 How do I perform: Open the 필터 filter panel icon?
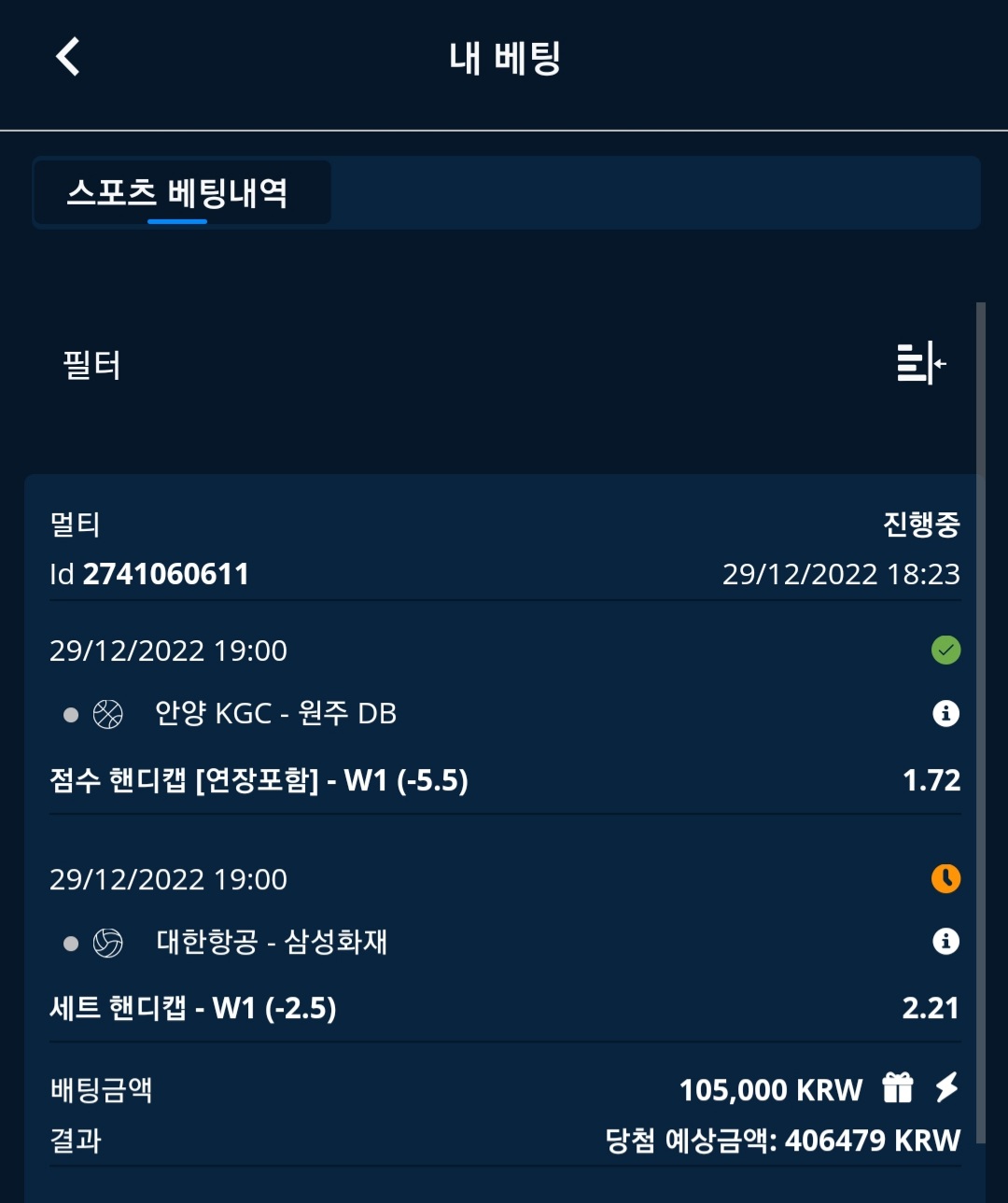tap(920, 363)
